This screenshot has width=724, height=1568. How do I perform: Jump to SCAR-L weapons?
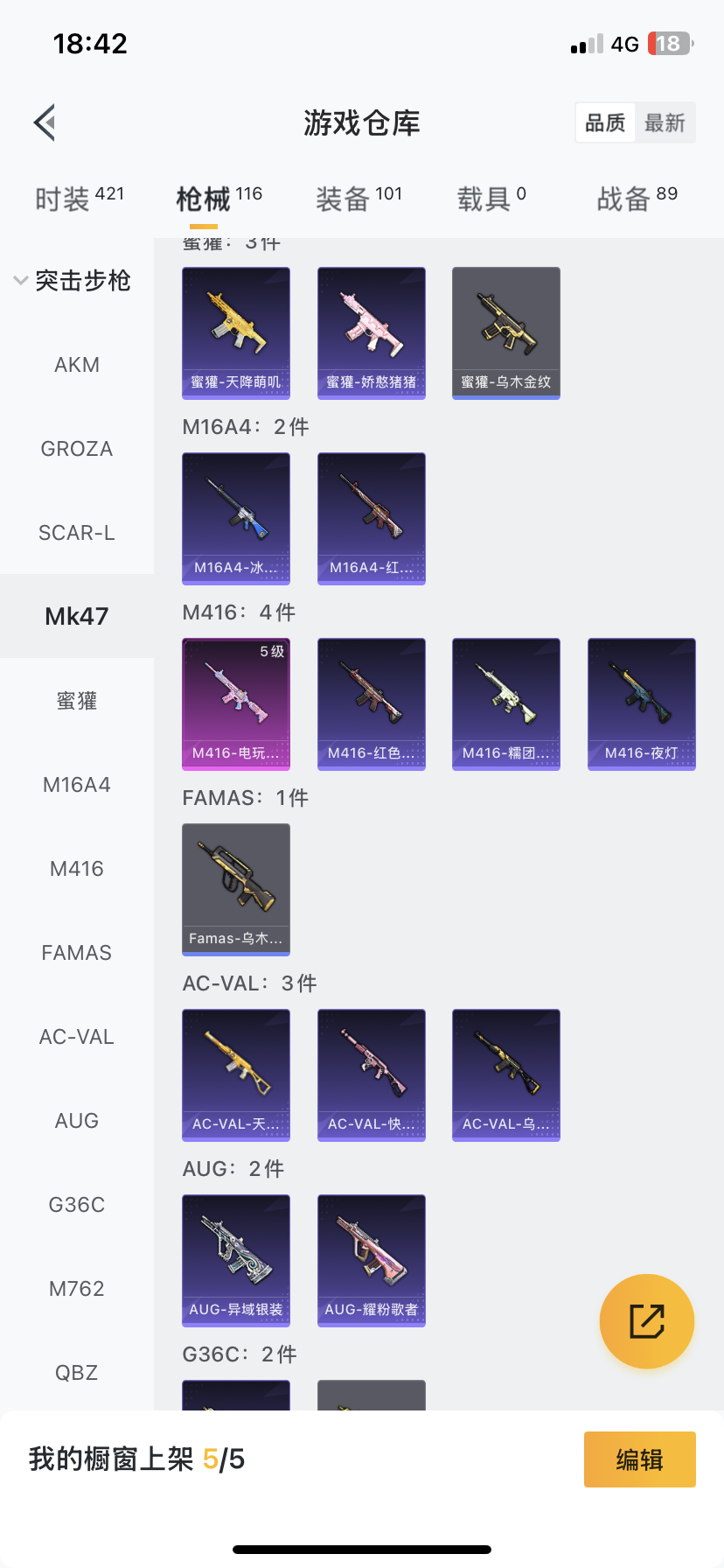77,533
